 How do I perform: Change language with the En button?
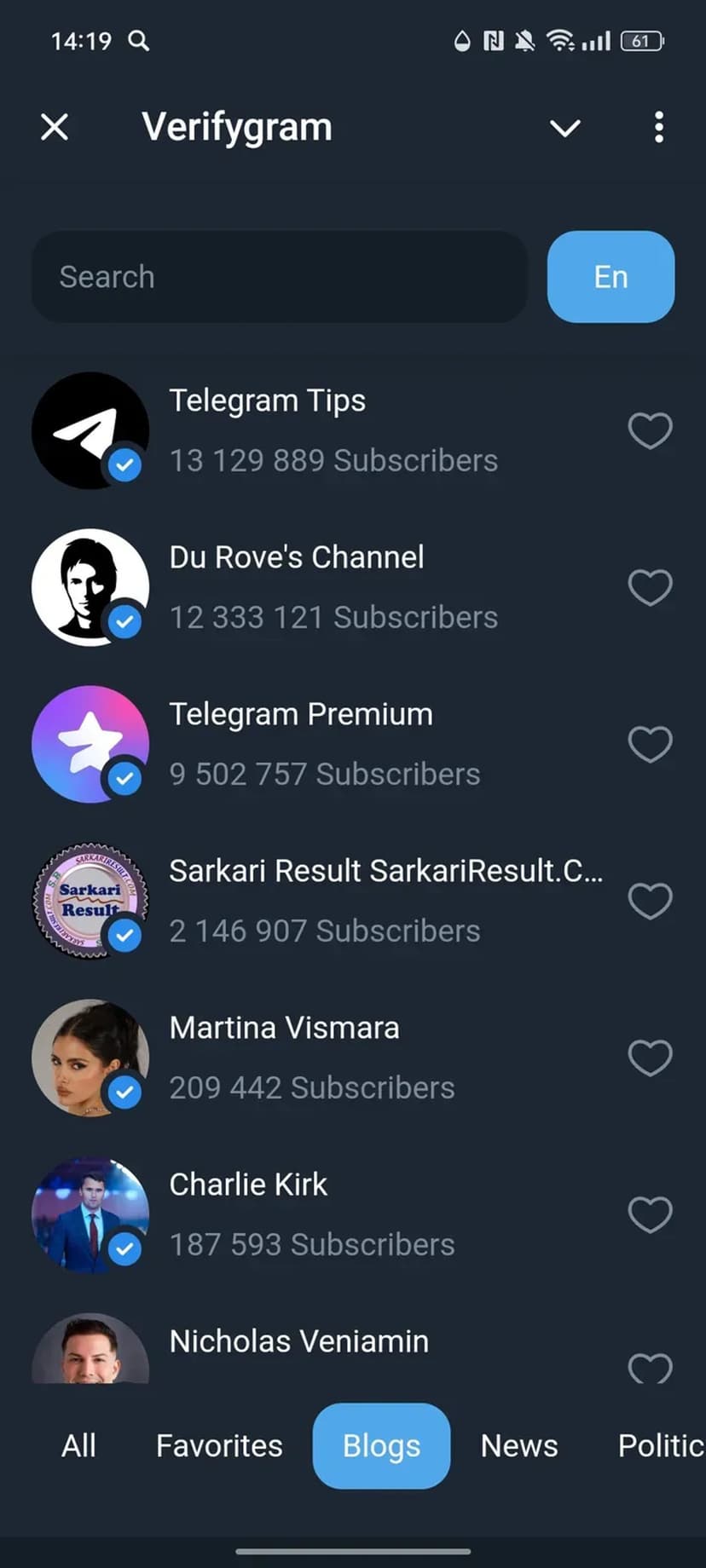611,277
